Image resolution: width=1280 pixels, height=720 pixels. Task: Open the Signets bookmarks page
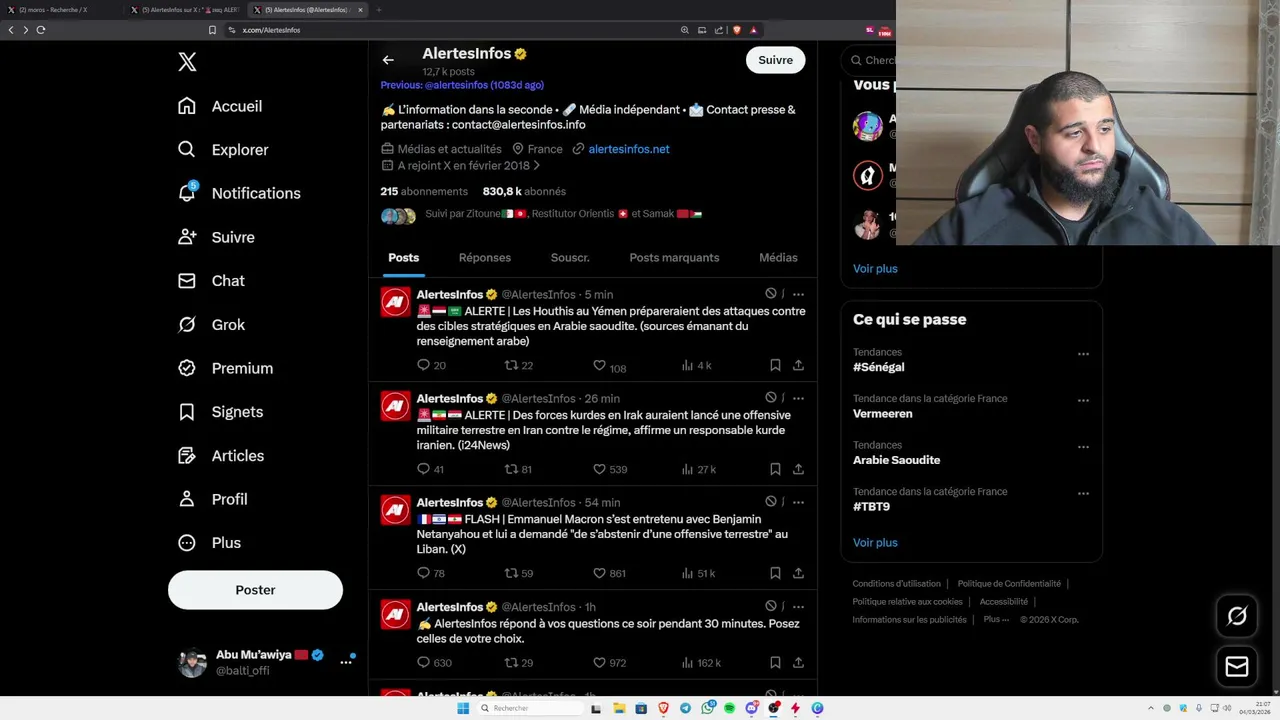pyautogui.click(x=237, y=412)
